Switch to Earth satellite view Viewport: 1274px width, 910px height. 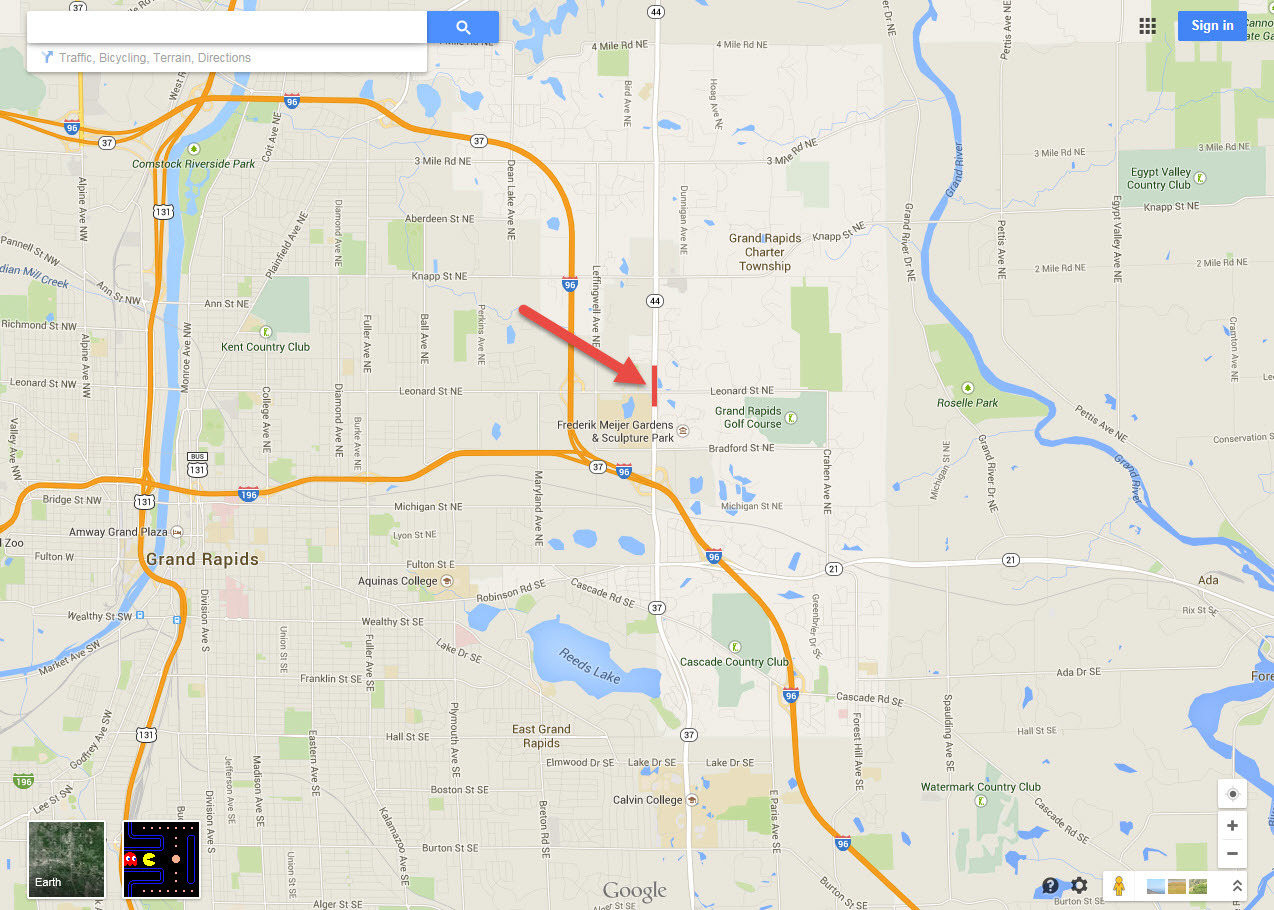[x=66, y=859]
